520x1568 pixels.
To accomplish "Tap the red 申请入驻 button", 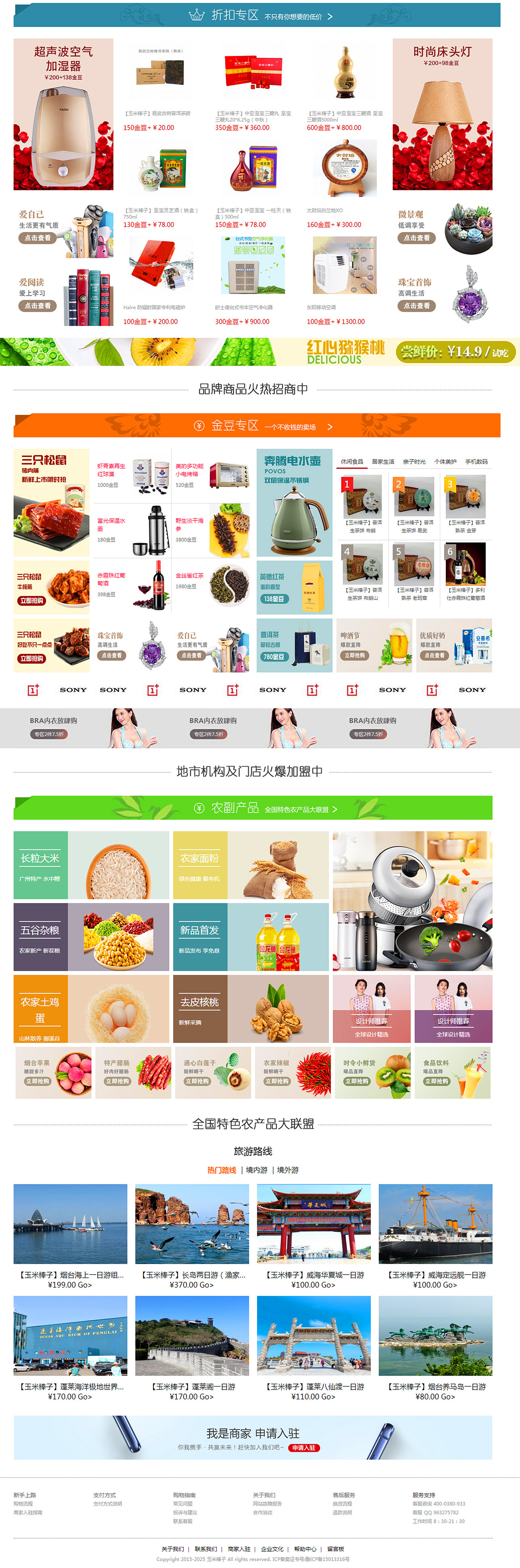I will pos(303,1447).
